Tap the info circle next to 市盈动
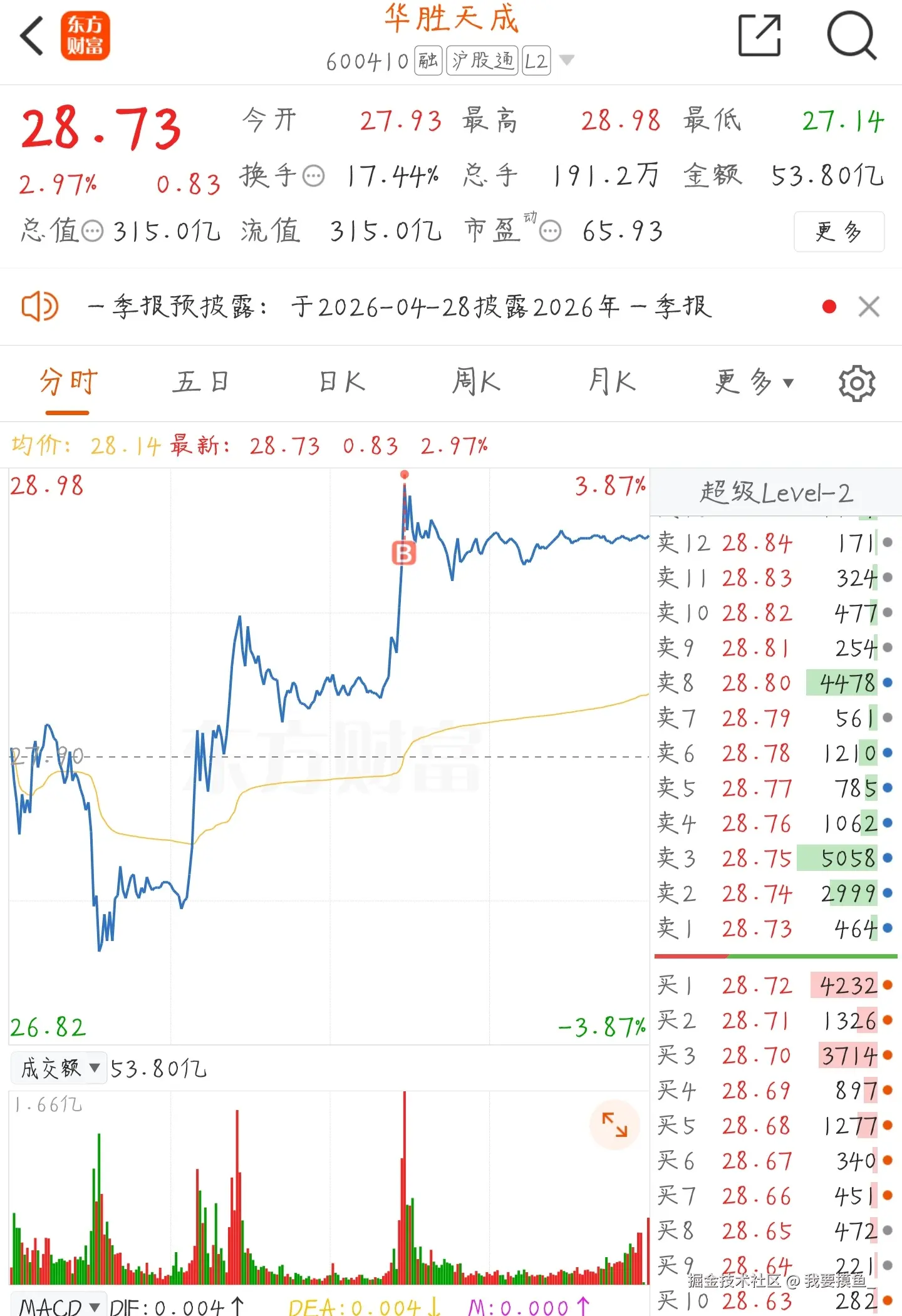The width and height of the screenshot is (902, 1316). click(549, 231)
